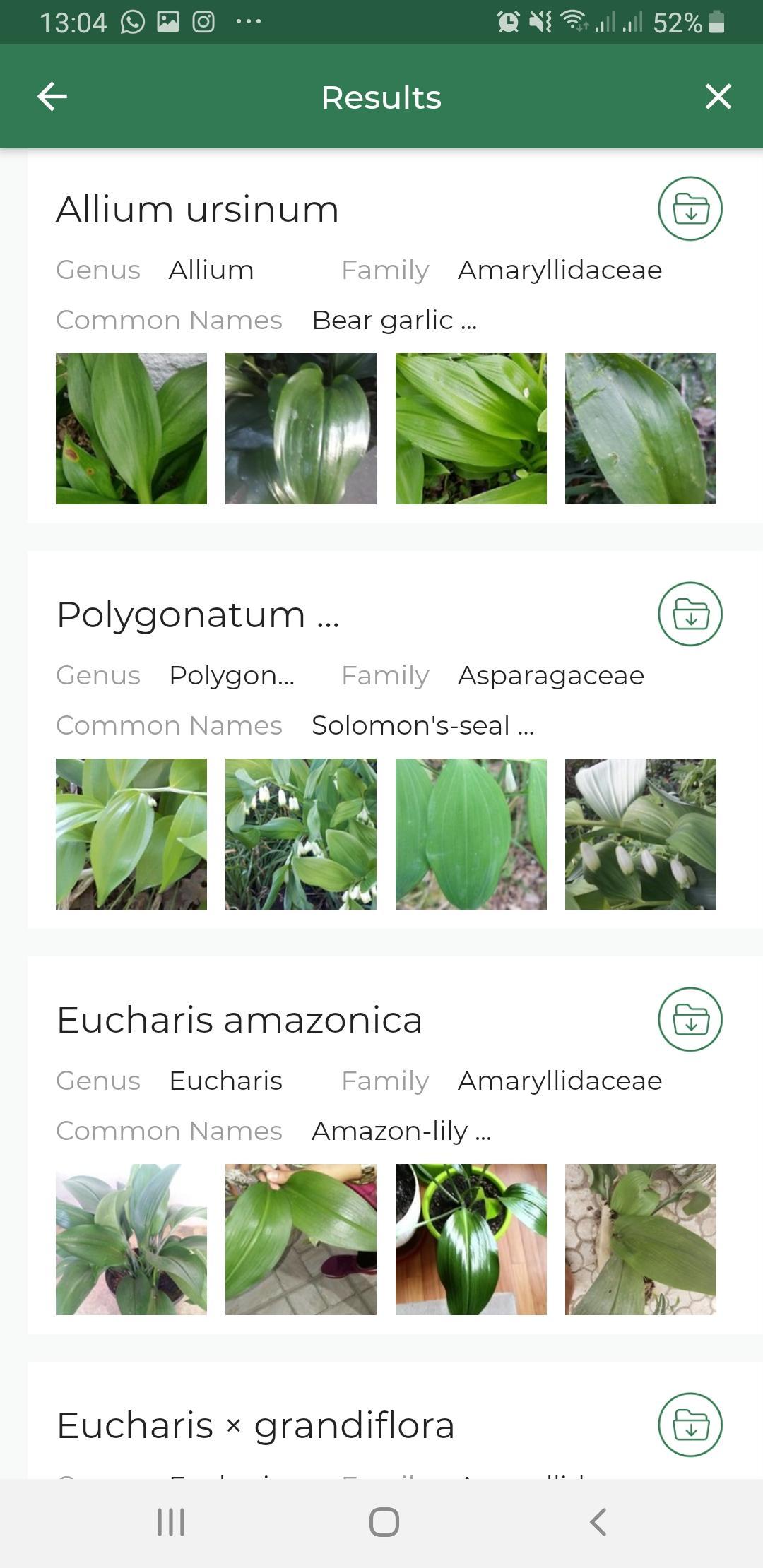Open the Eucharis amazonica result
763x1568 pixels.
(239, 1021)
